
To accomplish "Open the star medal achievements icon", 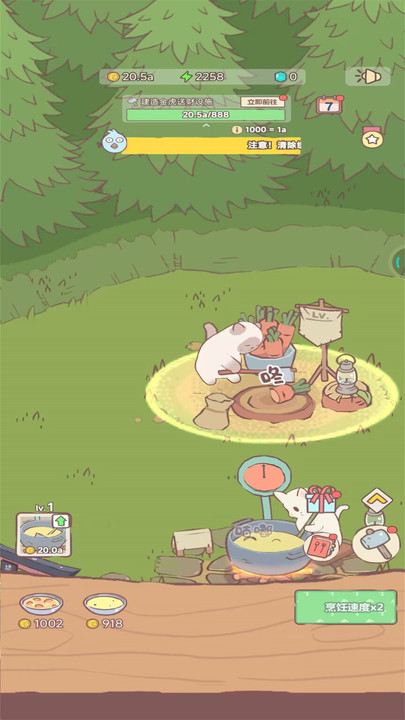I will 372,137.
